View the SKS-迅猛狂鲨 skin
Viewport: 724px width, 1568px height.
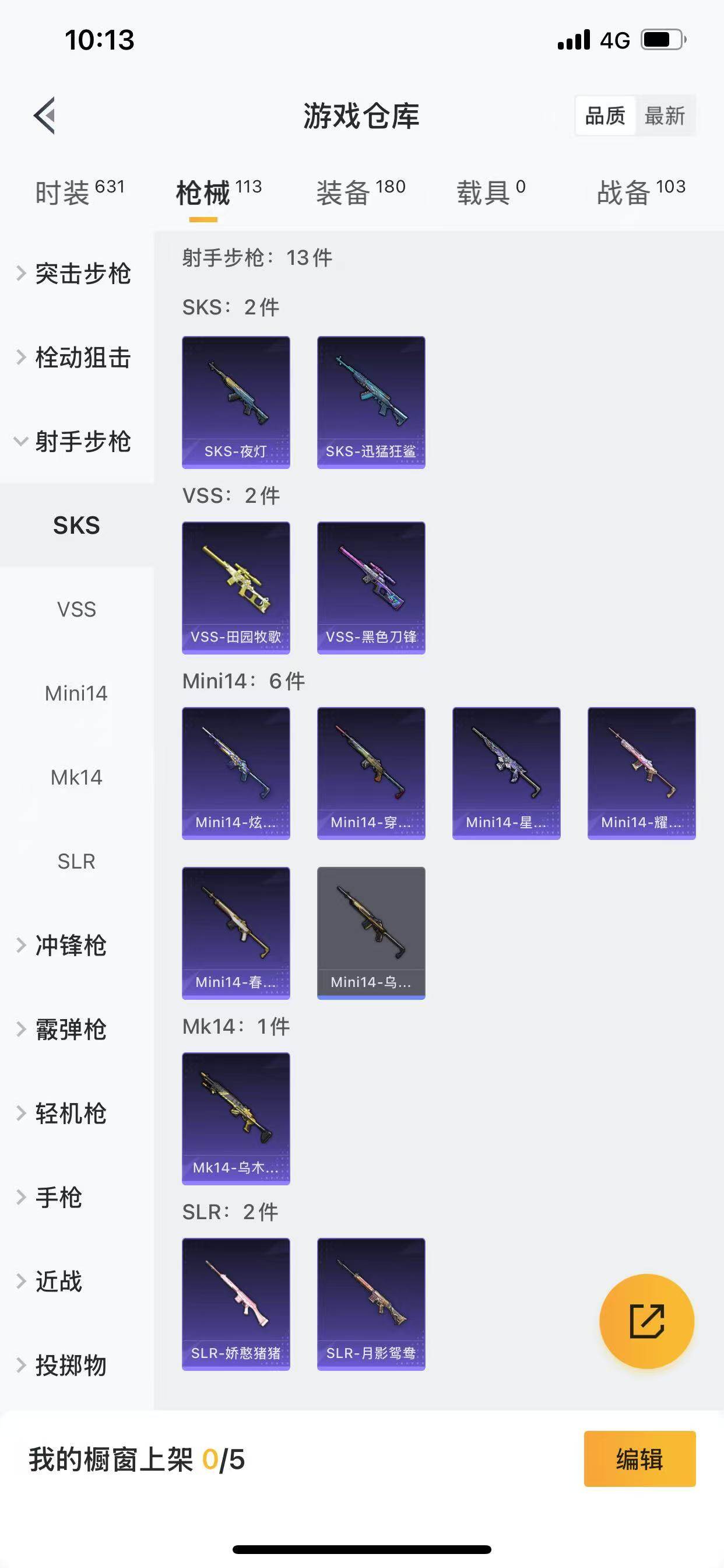click(371, 402)
